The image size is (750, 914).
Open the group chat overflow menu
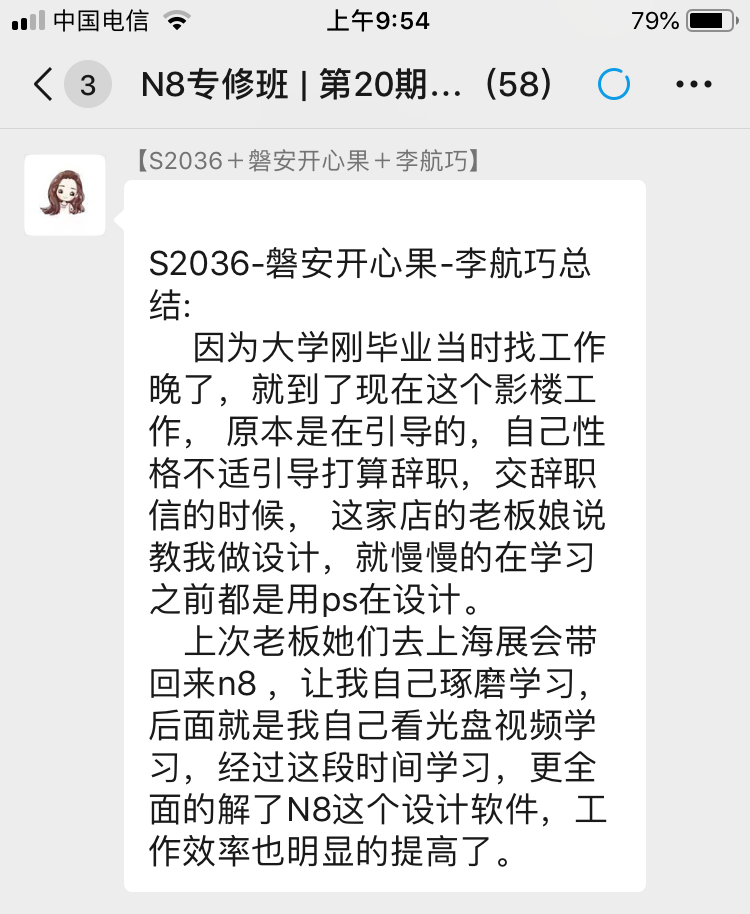(x=693, y=85)
